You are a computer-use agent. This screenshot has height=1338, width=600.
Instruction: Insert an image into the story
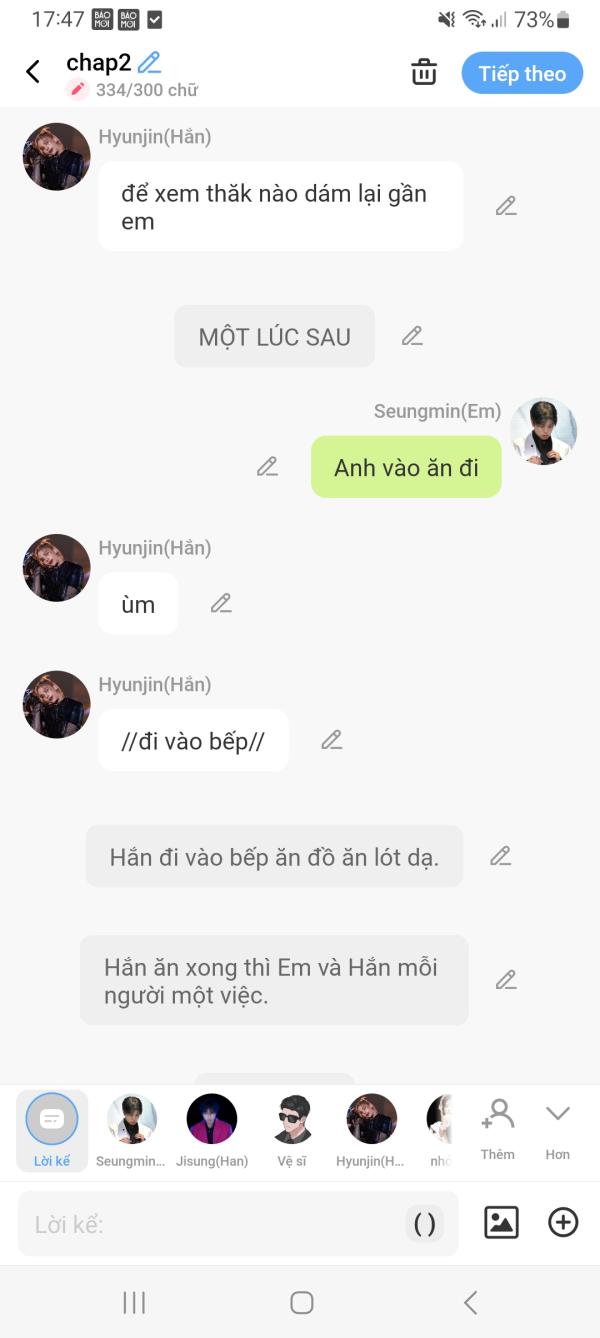(x=501, y=1222)
